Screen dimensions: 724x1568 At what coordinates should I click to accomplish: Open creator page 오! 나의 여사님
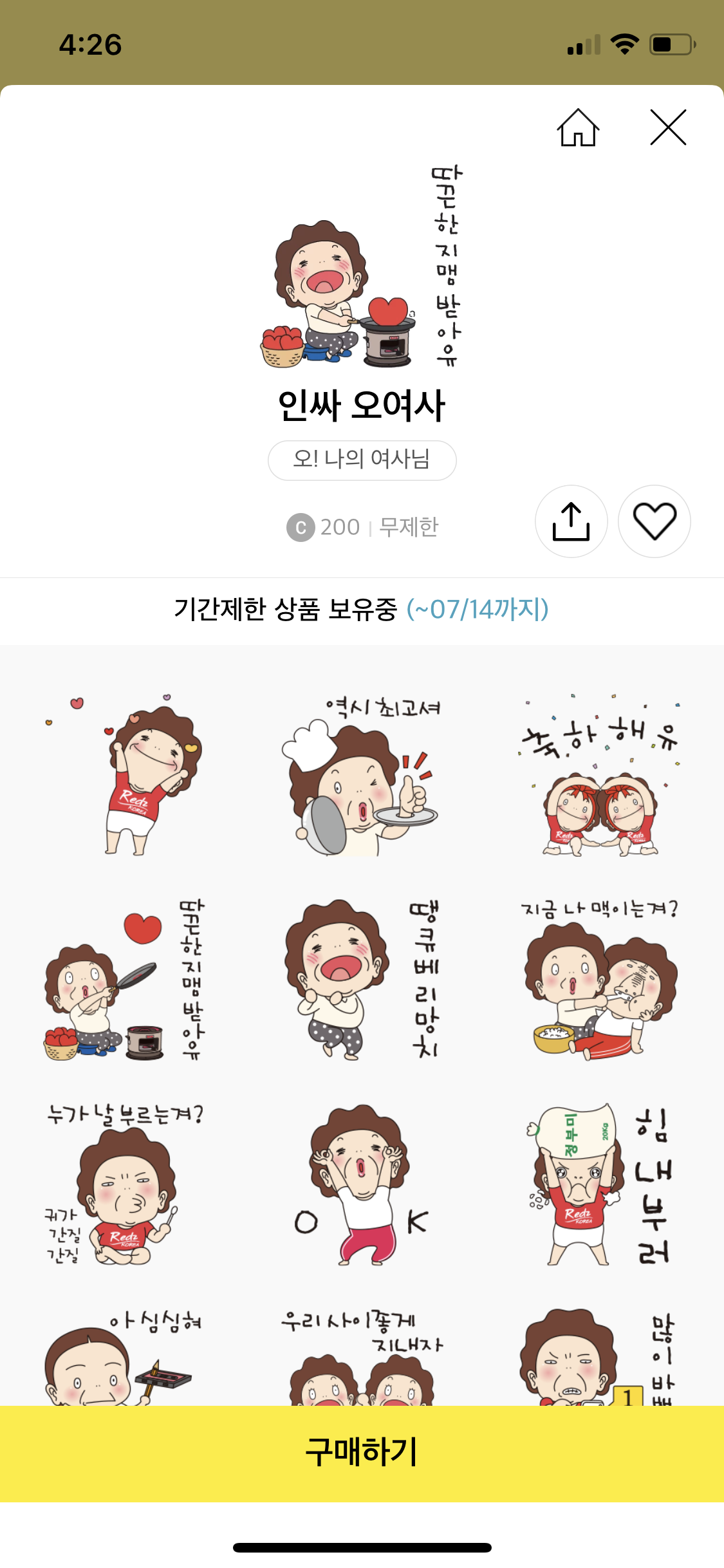pos(362,460)
